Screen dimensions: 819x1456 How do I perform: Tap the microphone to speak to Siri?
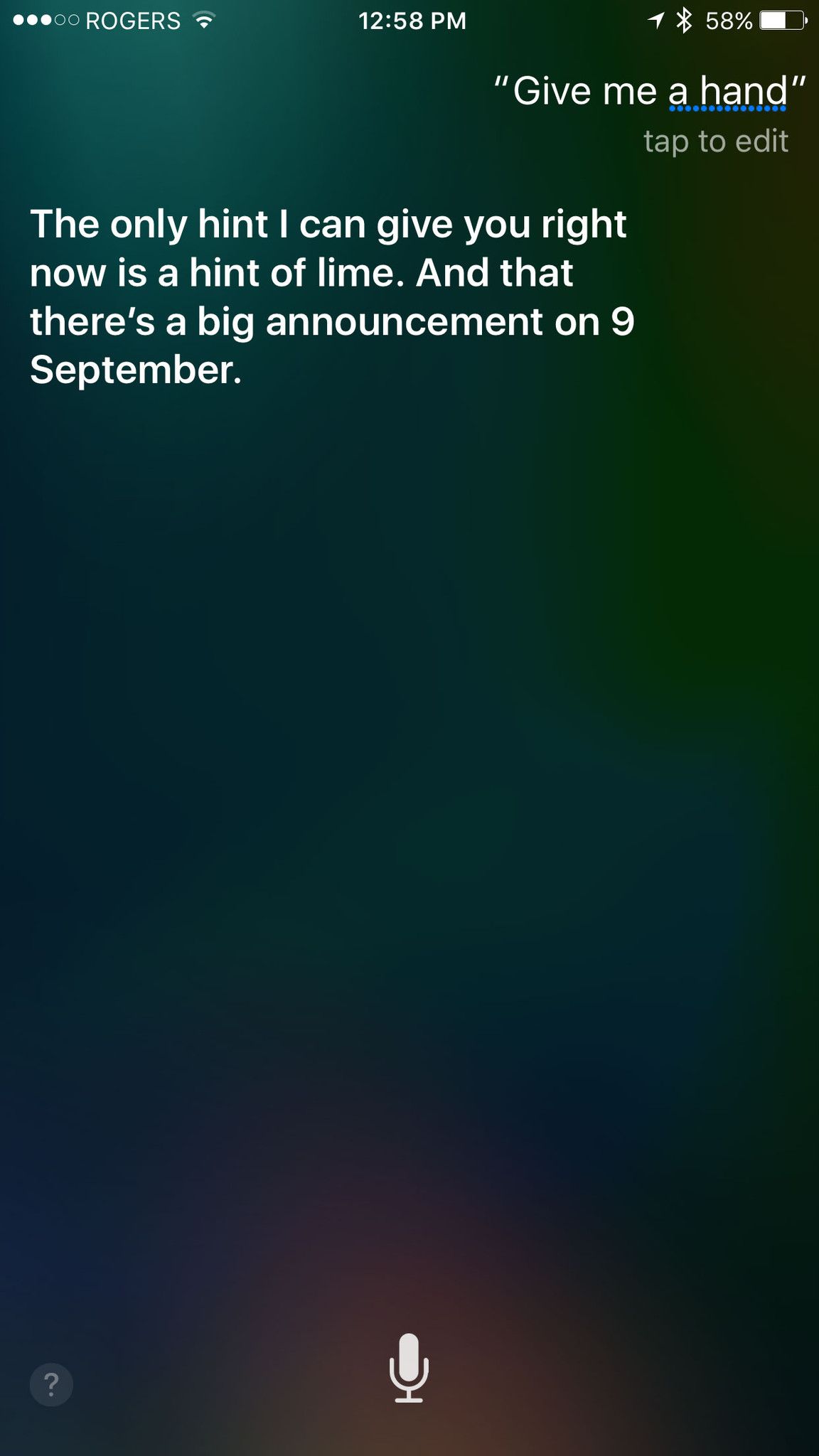click(x=409, y=1367)
